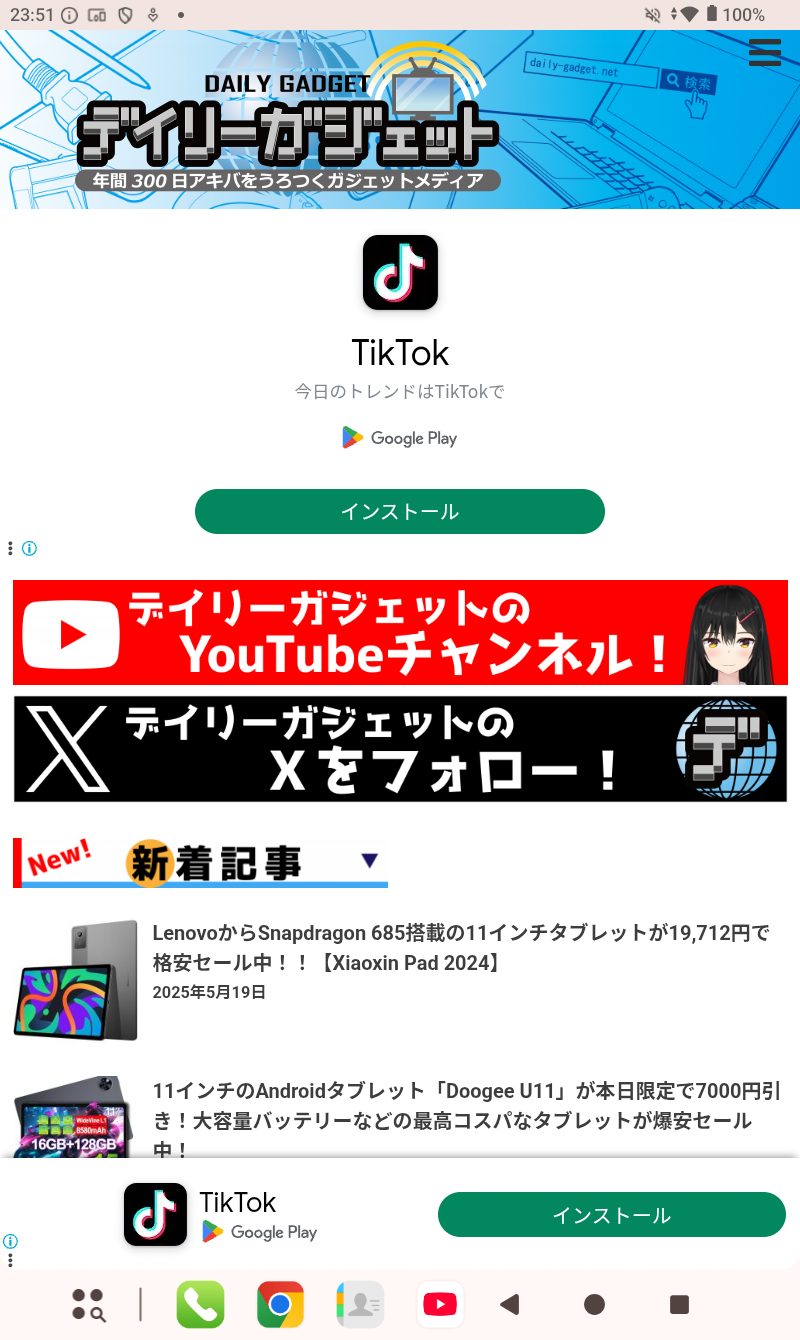The image size is (800, 1340).
Task: Open the hamburger menu
Action: pos(764,52)
